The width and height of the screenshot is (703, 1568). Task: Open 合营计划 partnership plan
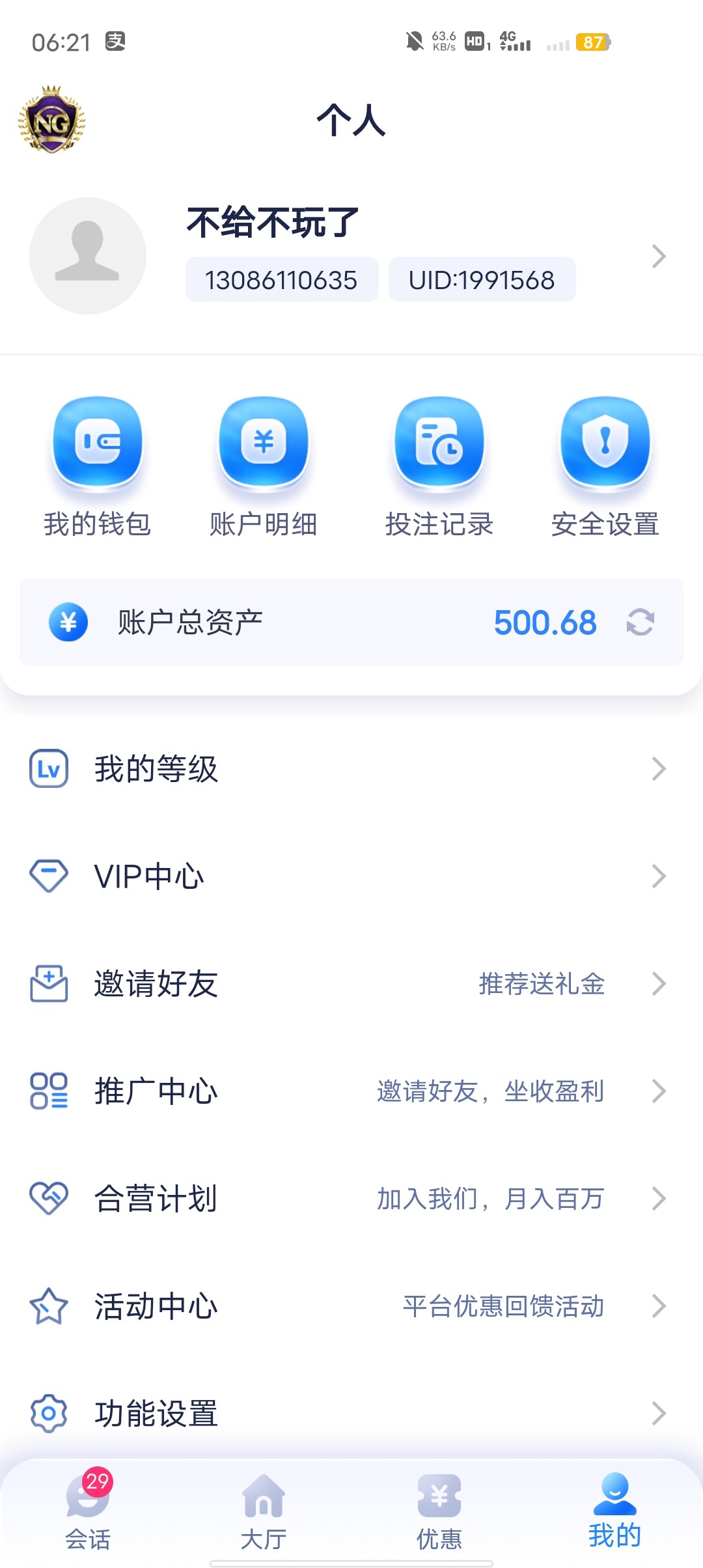[156, 1198]
